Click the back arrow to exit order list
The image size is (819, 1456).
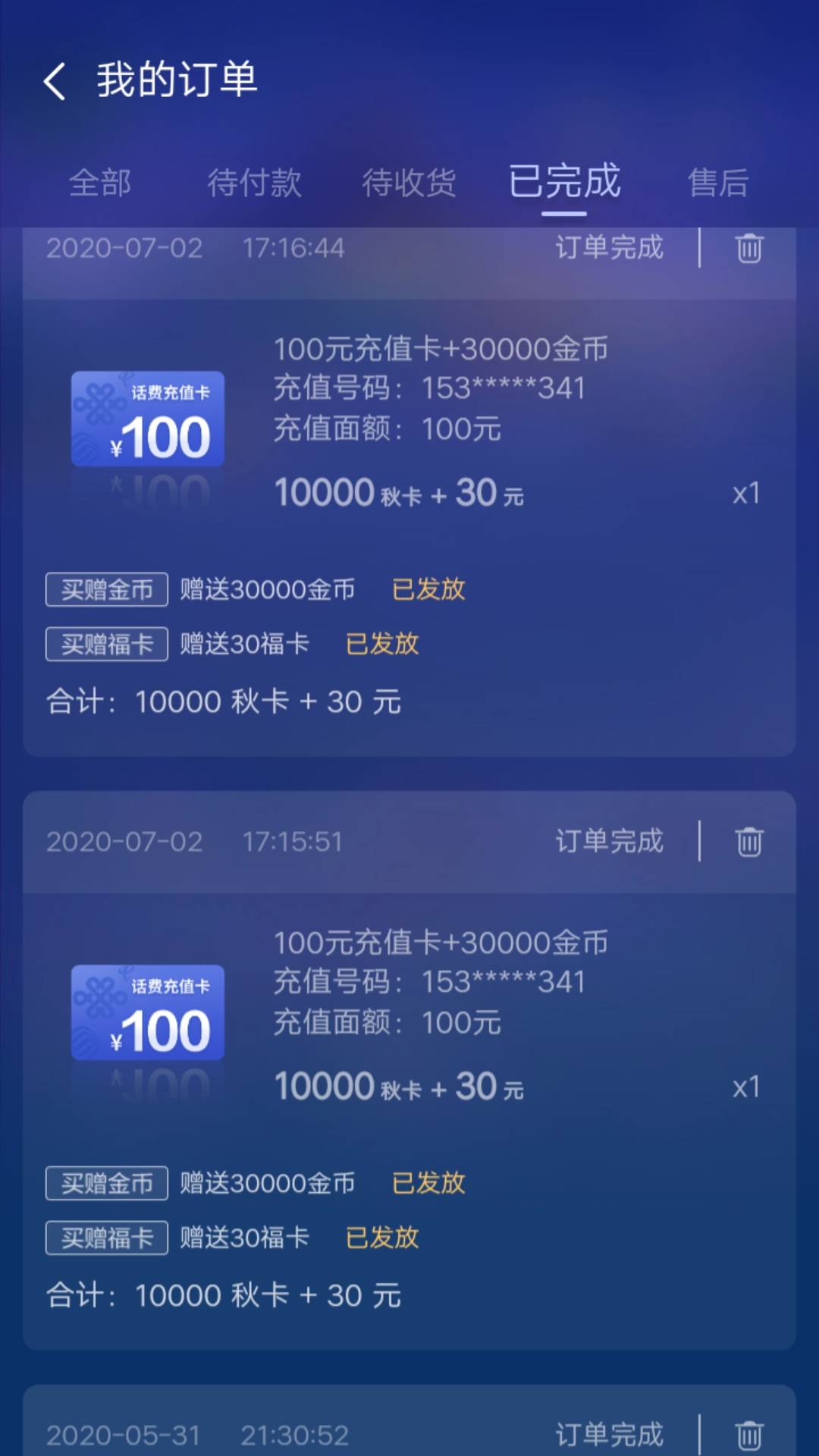54,81
